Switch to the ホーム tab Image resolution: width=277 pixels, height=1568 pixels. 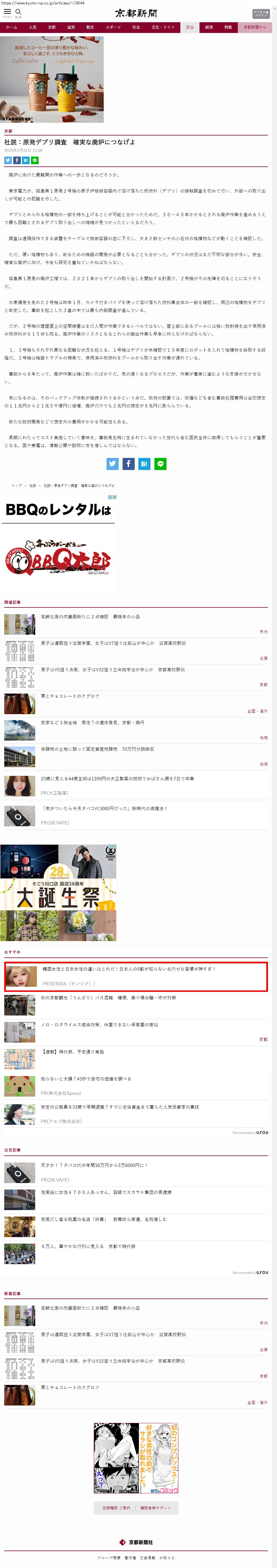point(12,27)
